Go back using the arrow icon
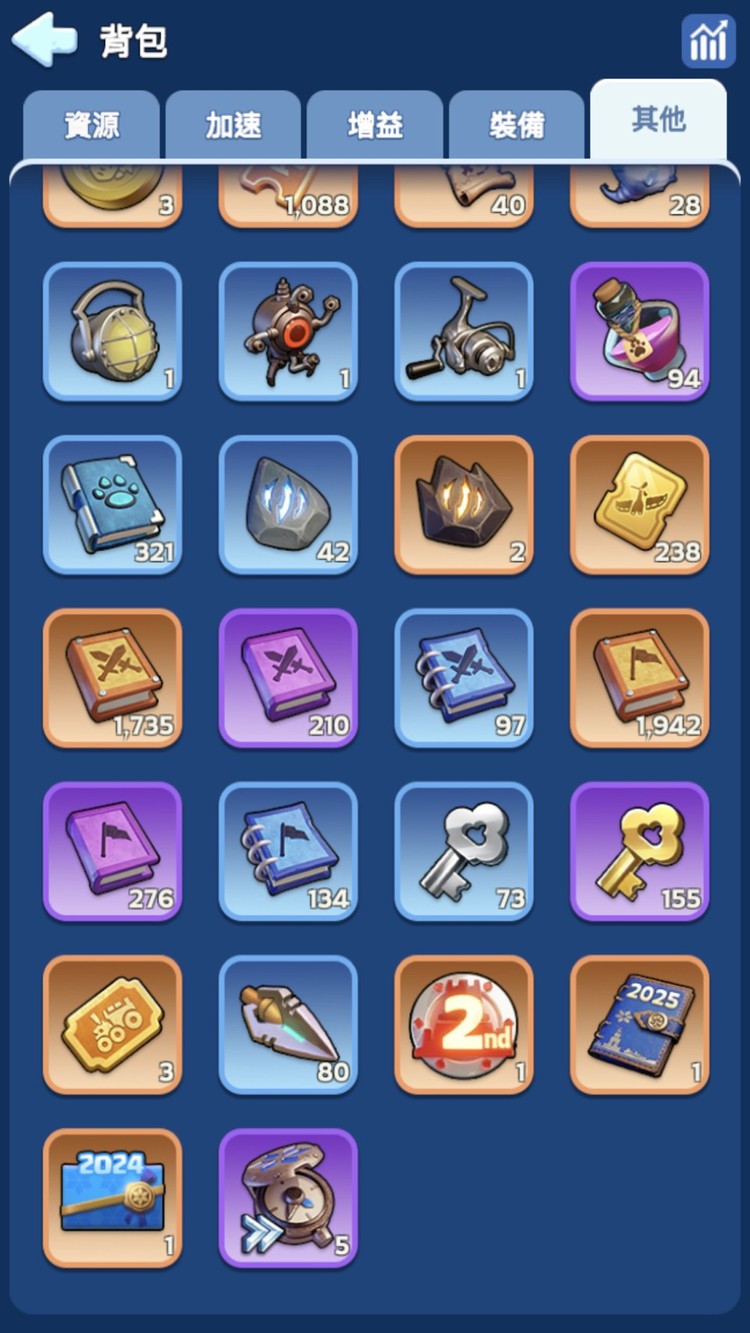 coord(43,40)
